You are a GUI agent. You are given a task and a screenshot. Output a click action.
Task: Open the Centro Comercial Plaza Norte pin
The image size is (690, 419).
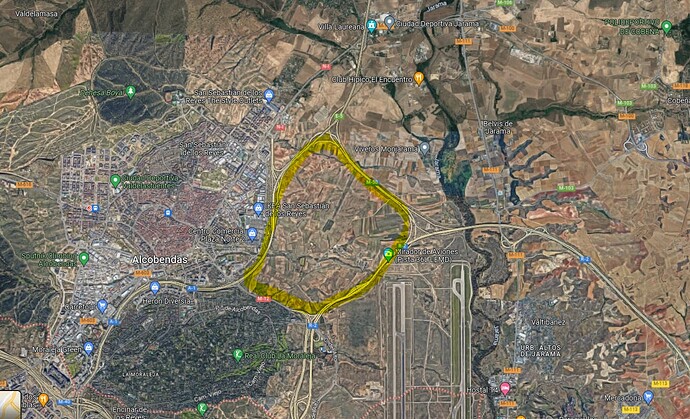click(x=252, y=234)
